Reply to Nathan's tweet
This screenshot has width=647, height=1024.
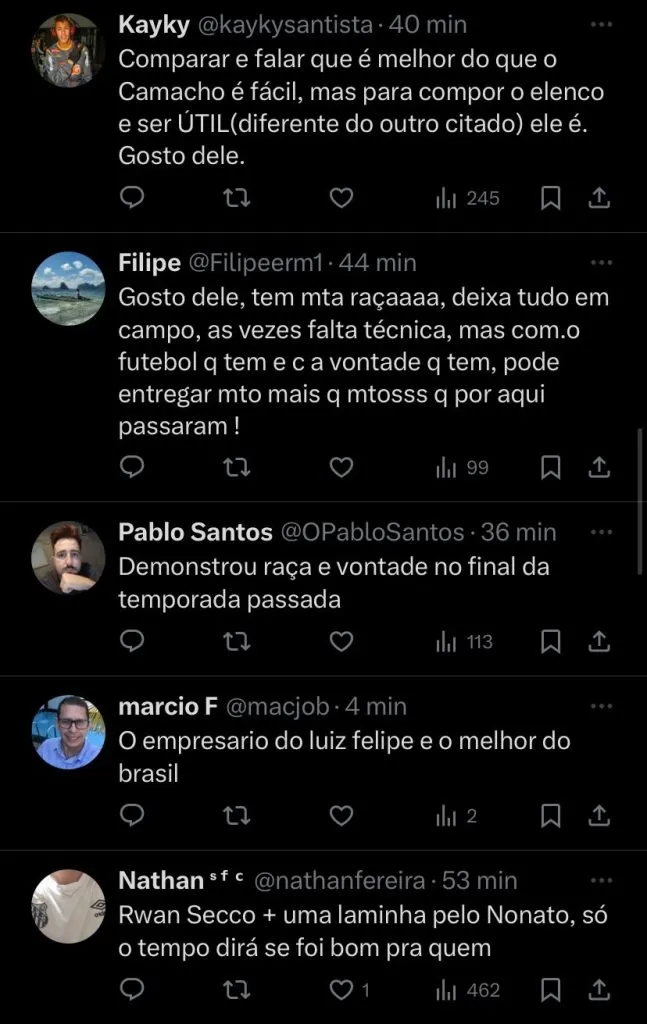[x=132, y=990]
